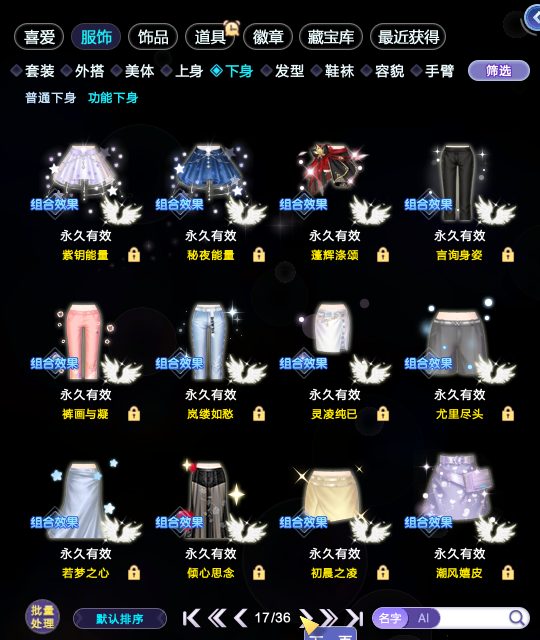The image size is (540, 640).
Task: Switch to 普通下身 sub-tab
Action: pos(51,98)
